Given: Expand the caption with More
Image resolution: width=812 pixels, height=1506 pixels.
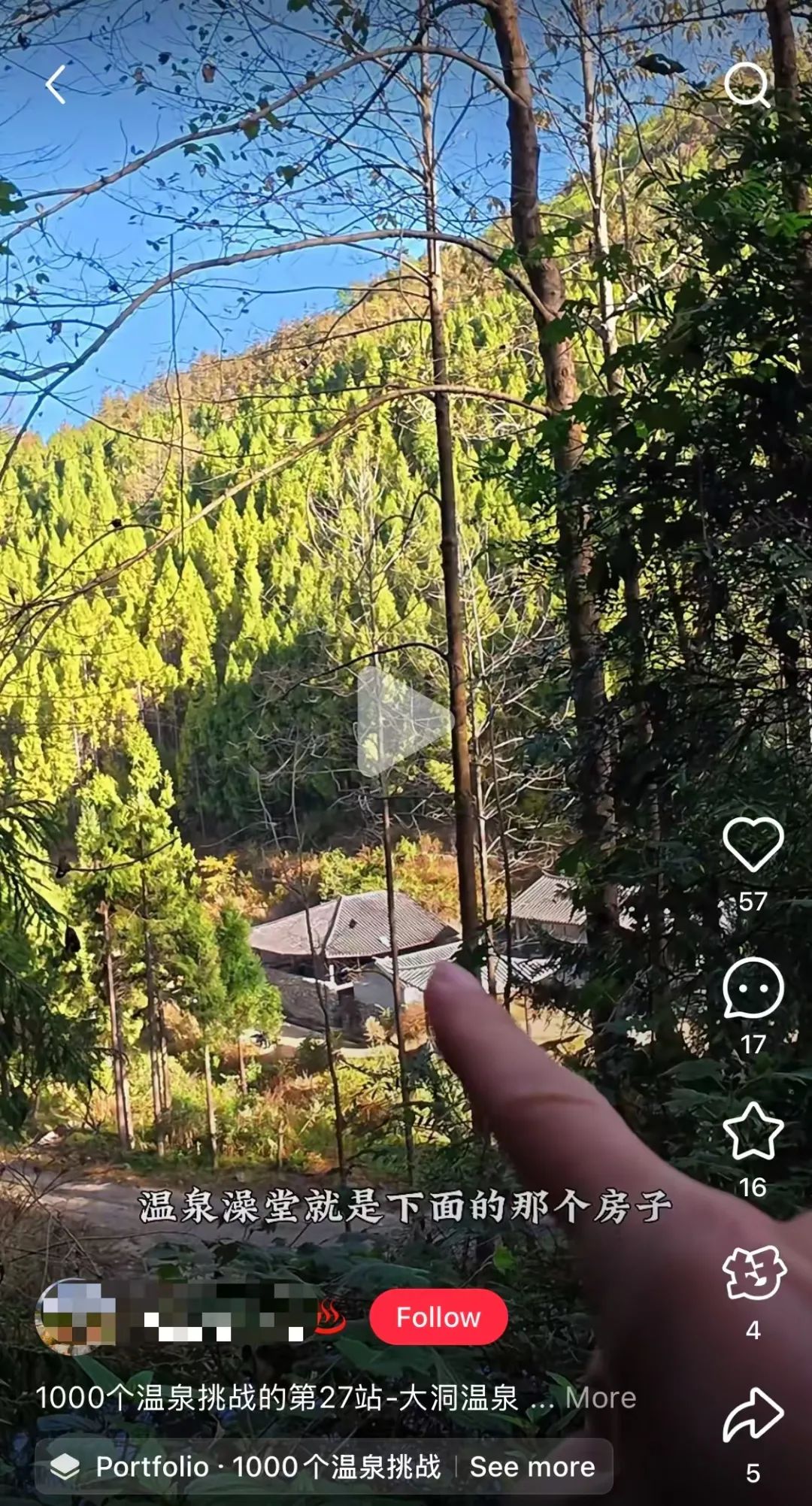Looking at the screenshot, I should [x=600, y=1398].
